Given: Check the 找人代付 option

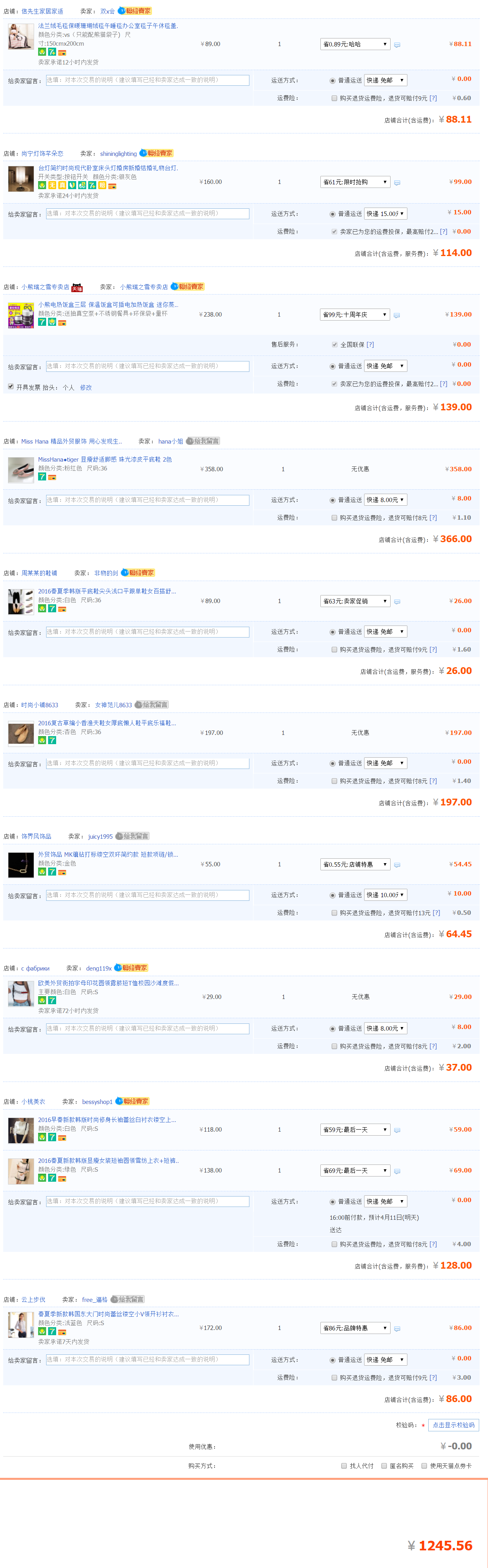Looking at the screenshot, I should (344, 1466).
